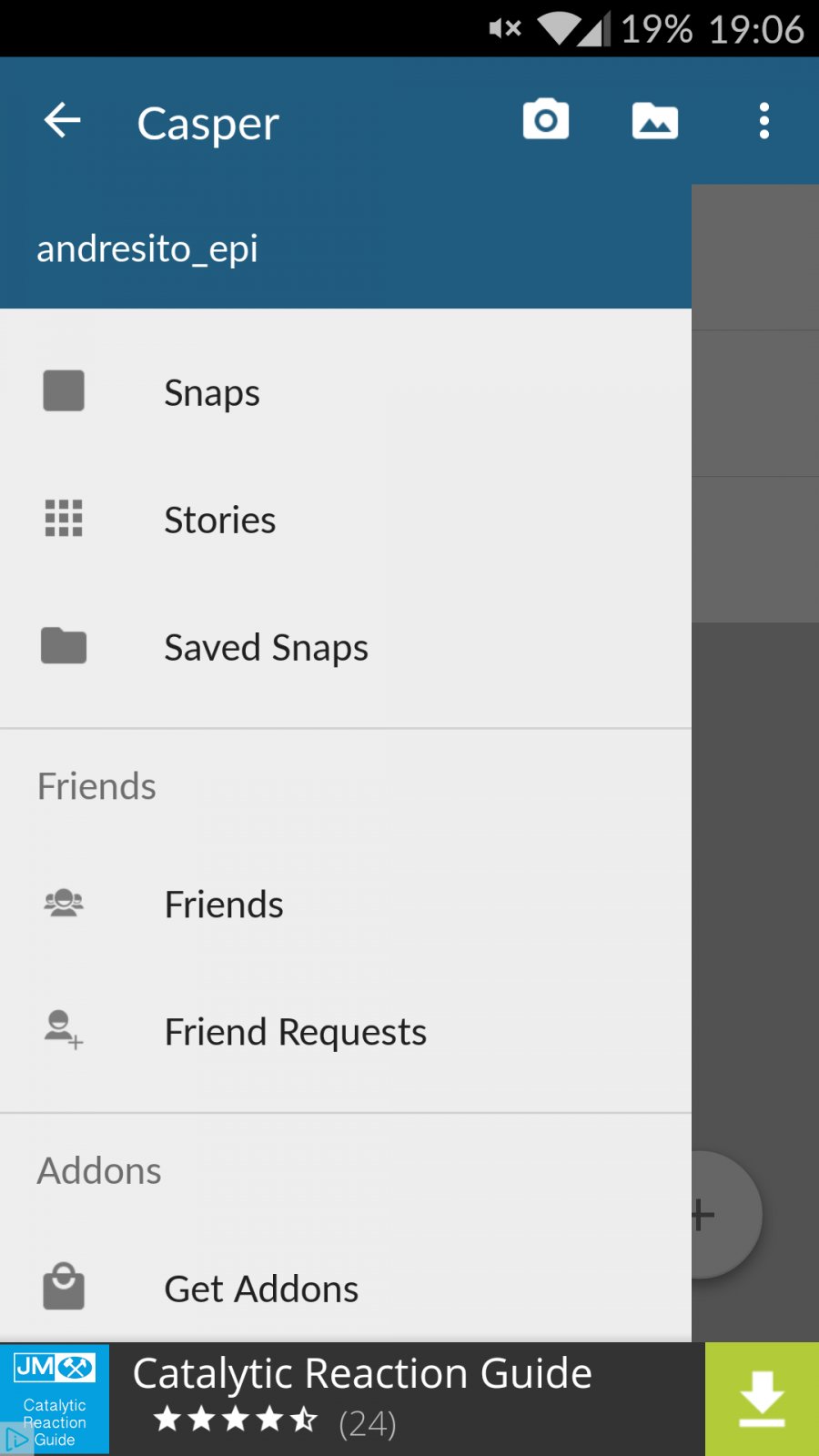Open the camera icon

[x=546, y=119]
